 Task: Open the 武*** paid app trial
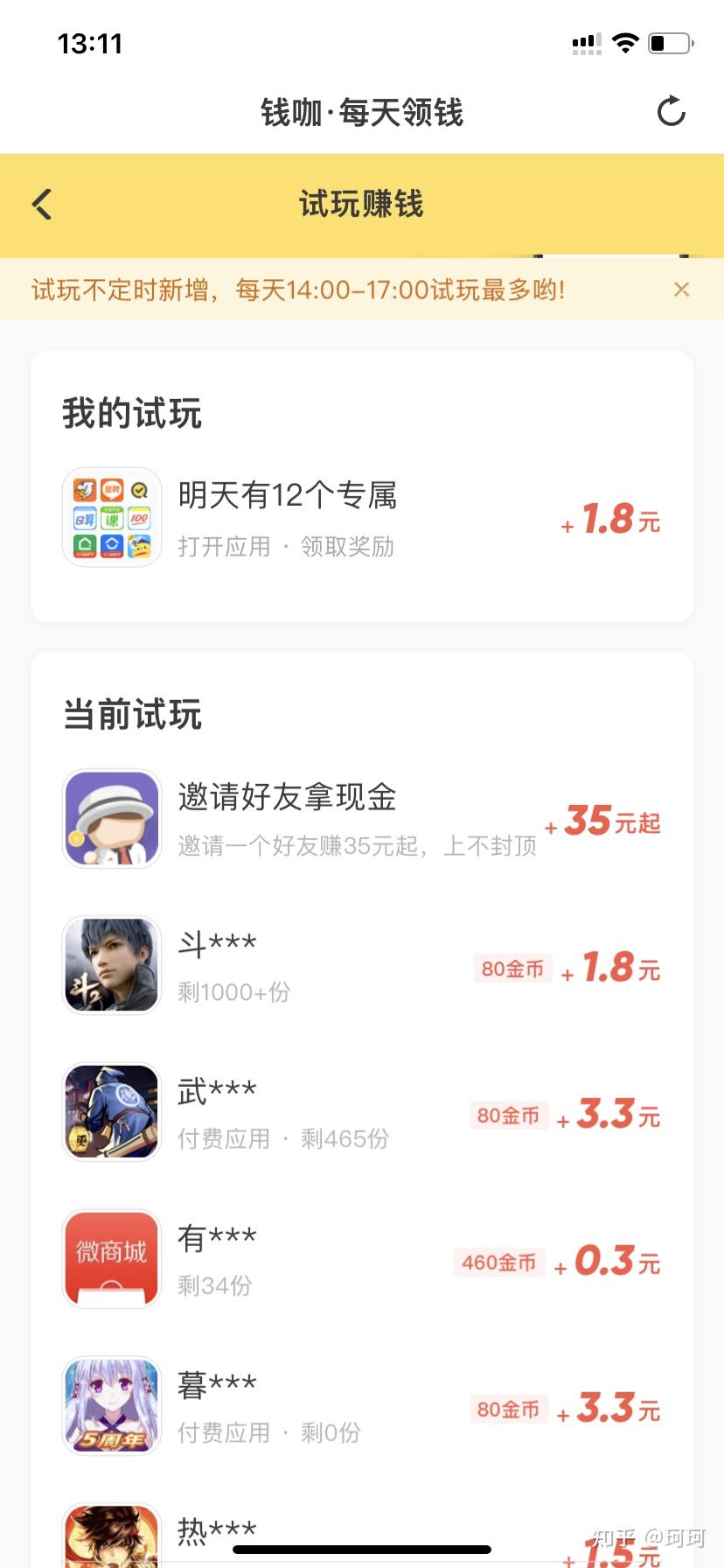pyautogui.click(x=361, y=1113)
